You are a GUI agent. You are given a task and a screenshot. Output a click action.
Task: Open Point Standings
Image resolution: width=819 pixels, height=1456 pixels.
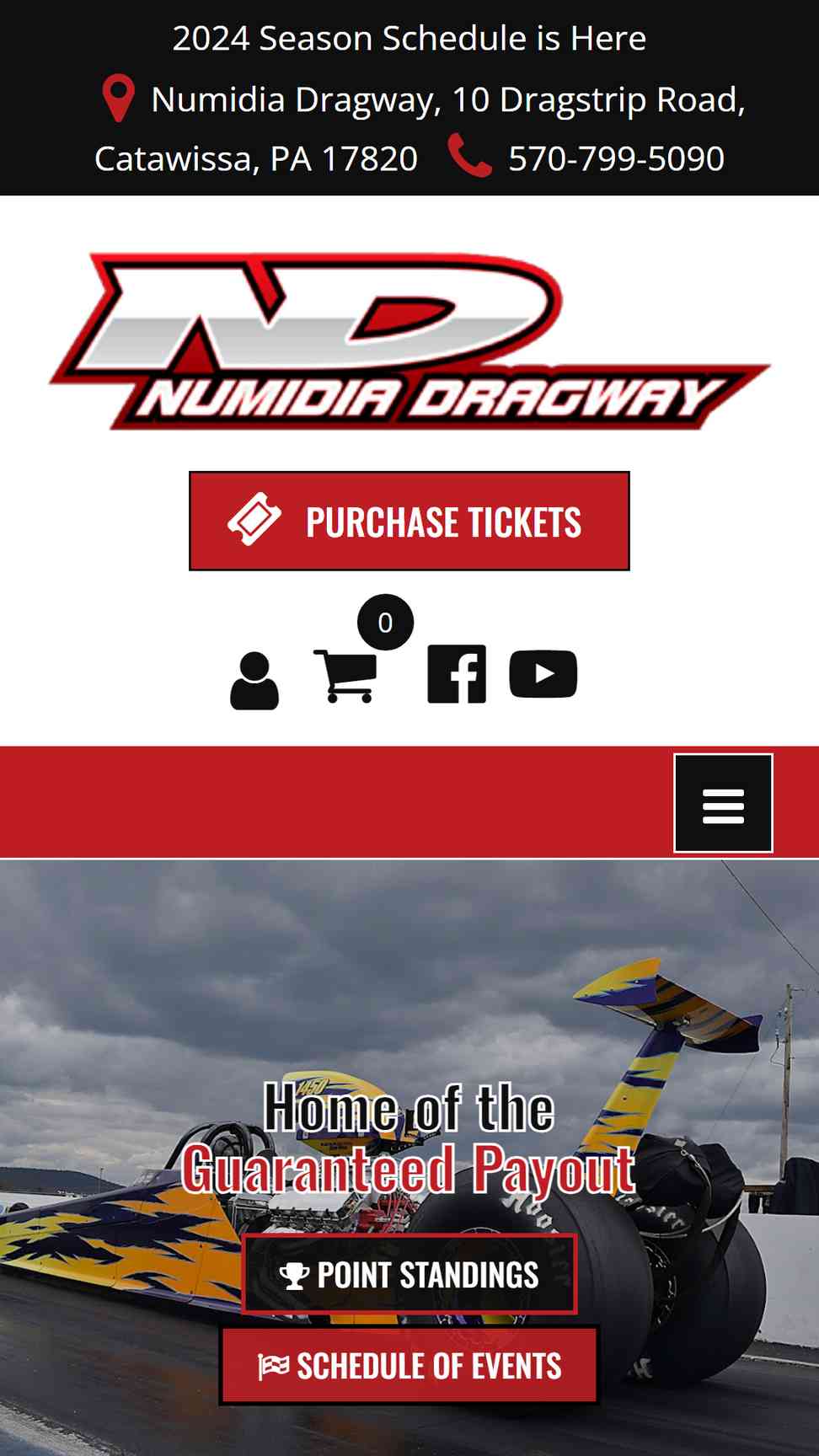pos(409,1274)
